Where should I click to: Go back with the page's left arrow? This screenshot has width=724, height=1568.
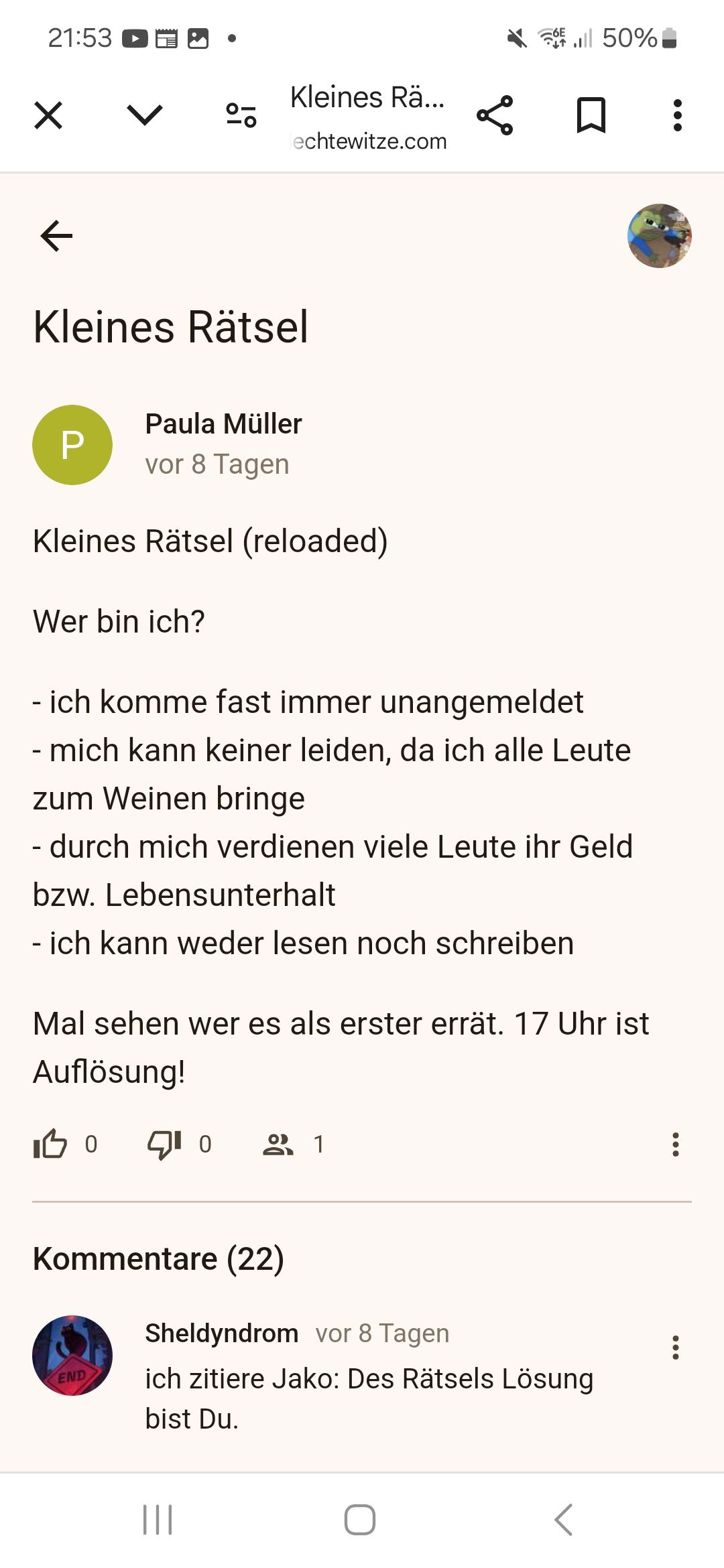tap(56, 236)
